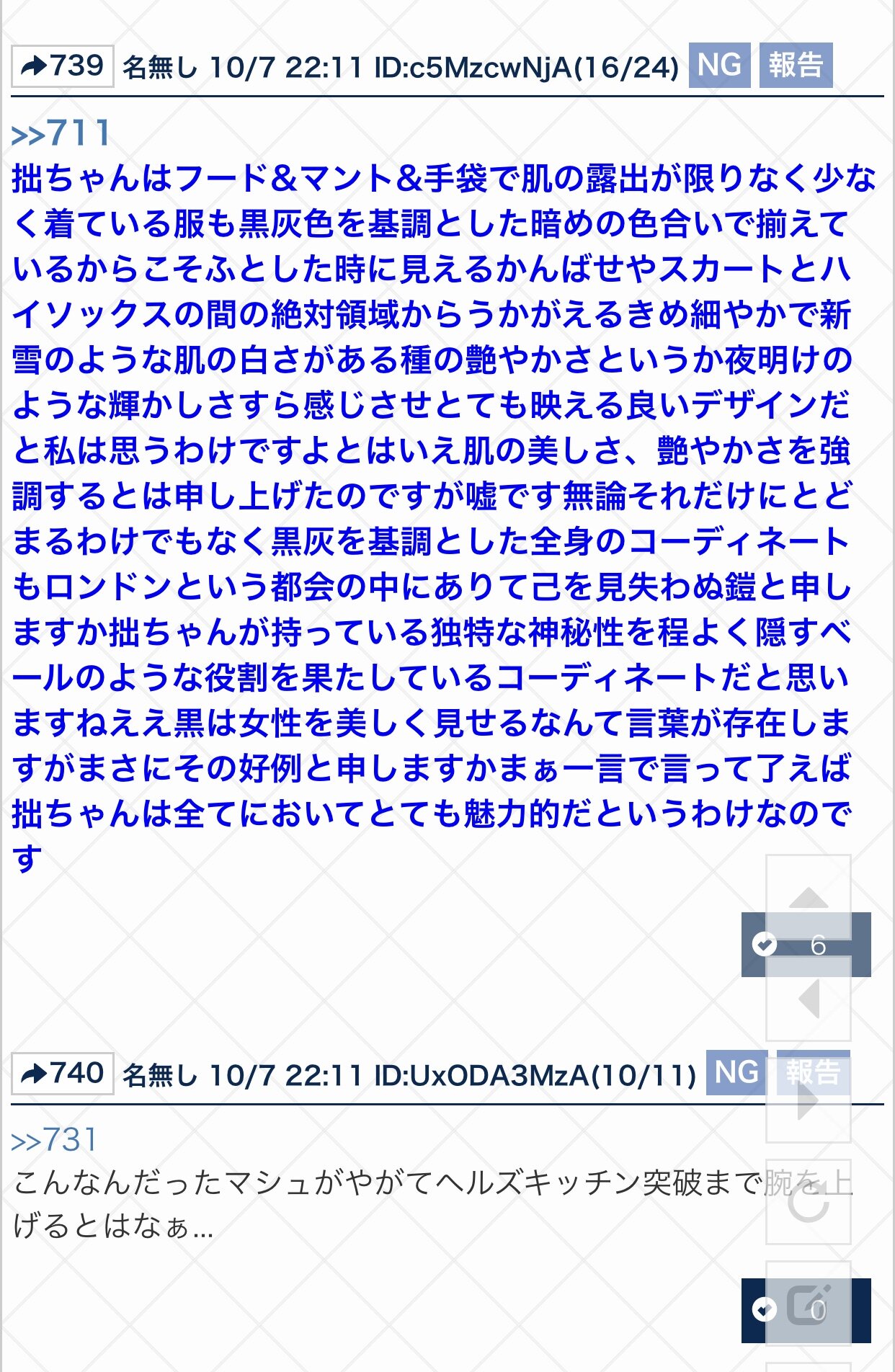Open the quoted >>731 anchor link
The height and width of the screenshot is (1372, 895).
click(x=54, y=1140)
